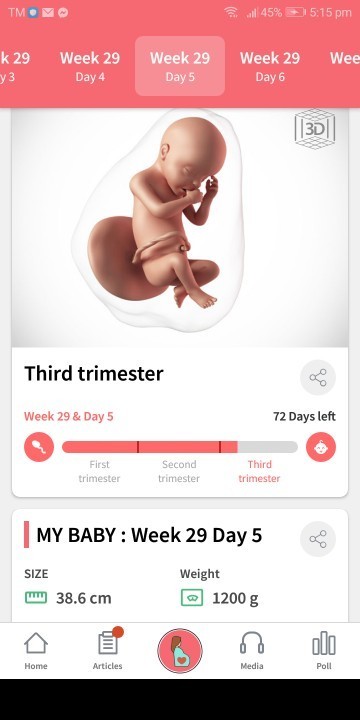The width and height of the screenshot is (360, 720).
Task: Tap the baby illustration card
Action: click(x=180, y=227)
